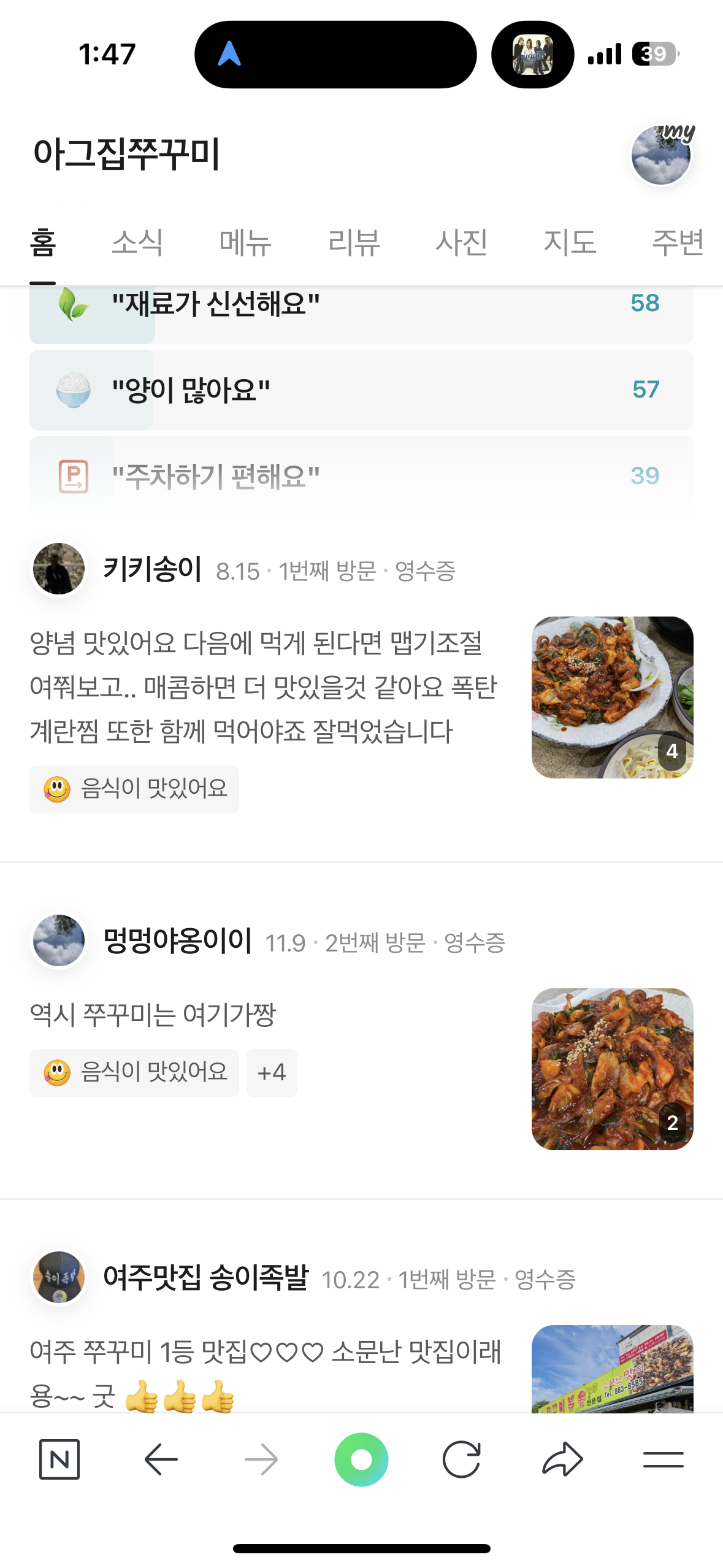View 멍멍야옹이이's review food photo

click(612, 1069)
